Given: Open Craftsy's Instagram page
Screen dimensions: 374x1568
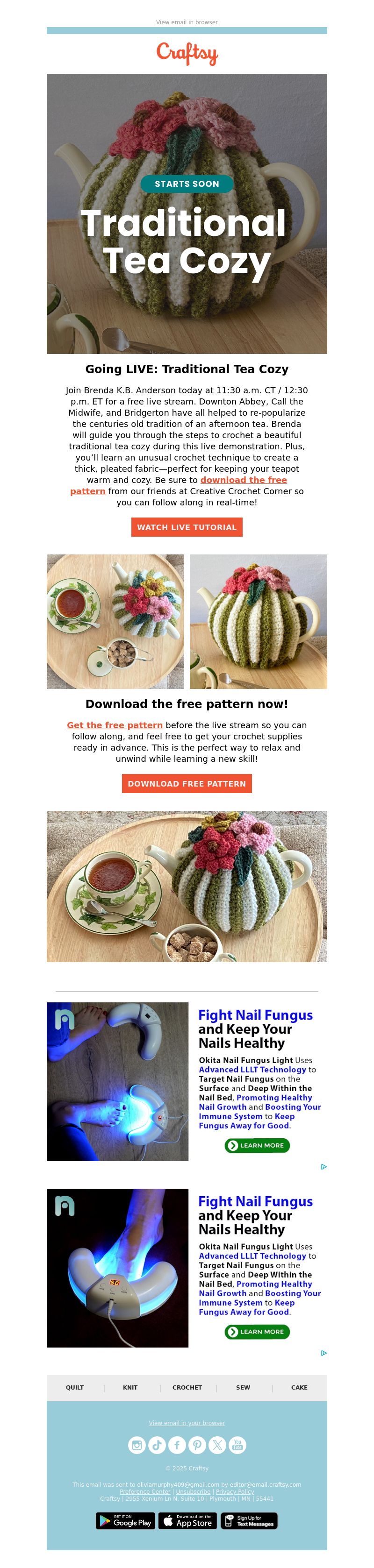Looking at the screenshot, I should (137, 1444).
